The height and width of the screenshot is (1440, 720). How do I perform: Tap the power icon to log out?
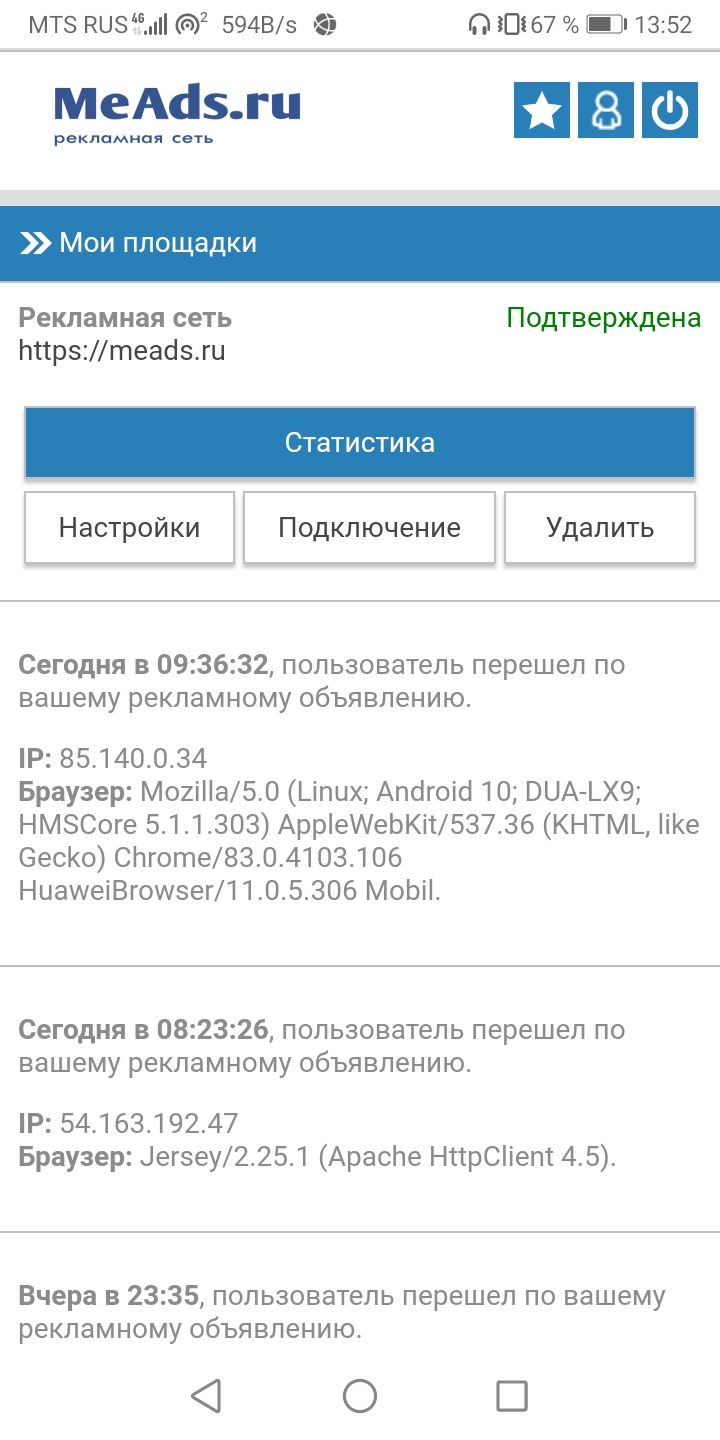tap(669, 110)
